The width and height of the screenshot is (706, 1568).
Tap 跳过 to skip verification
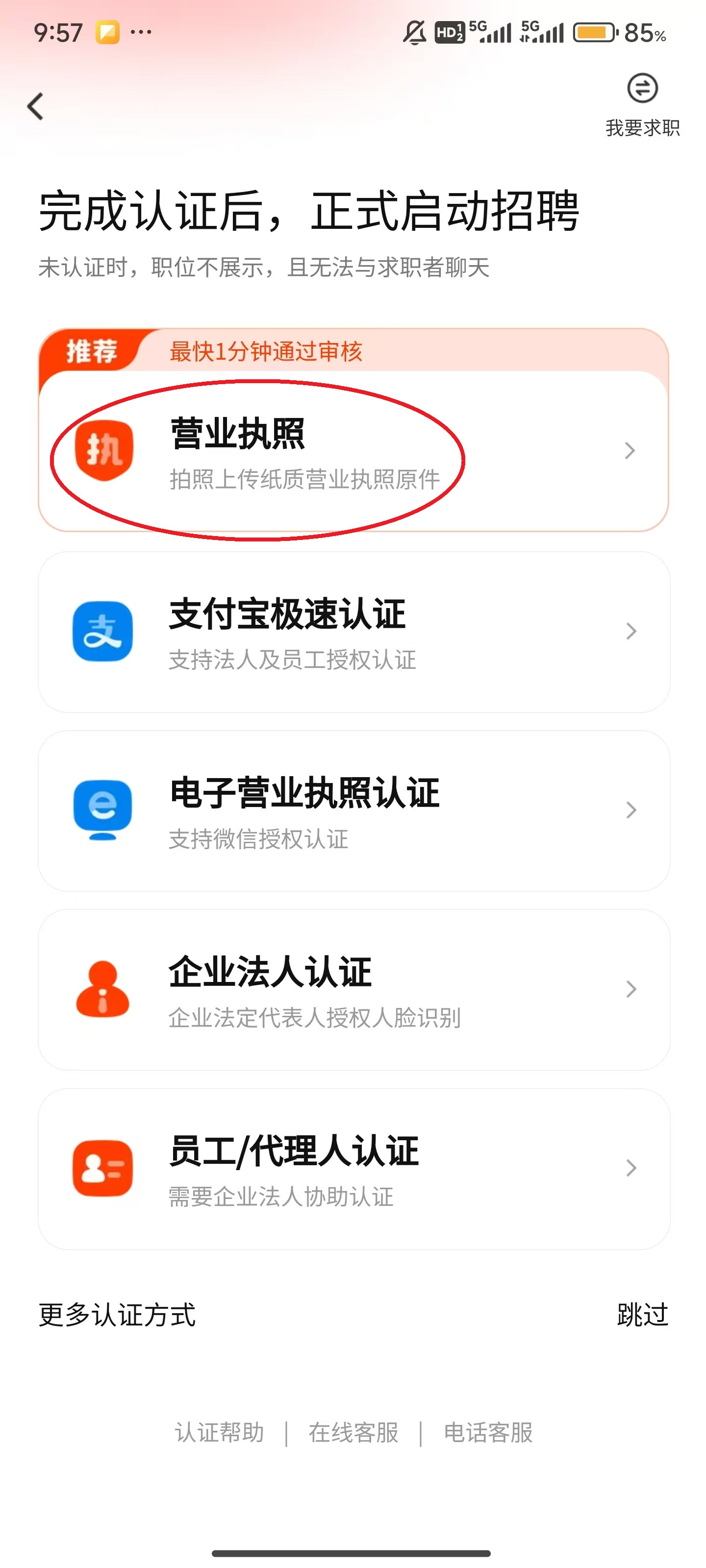pyautogui.click(x=642, y=1315)
